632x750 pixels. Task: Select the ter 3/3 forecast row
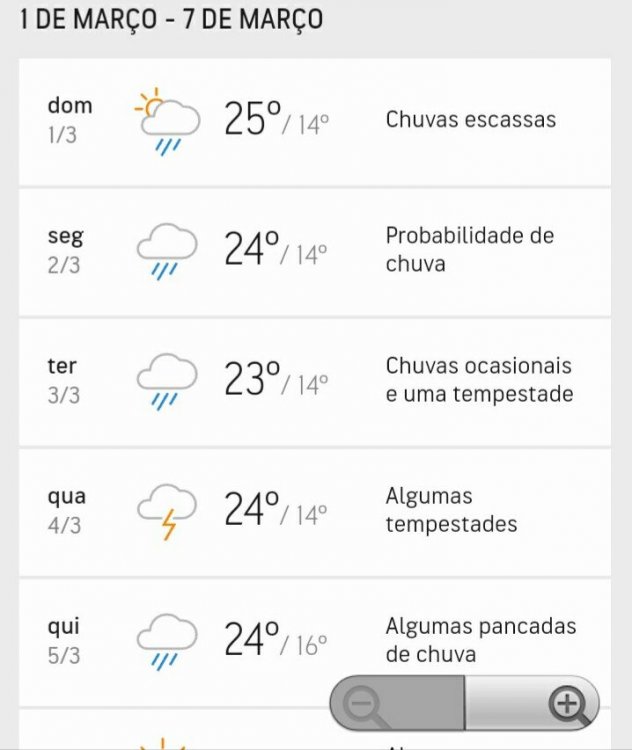point(314,381)
